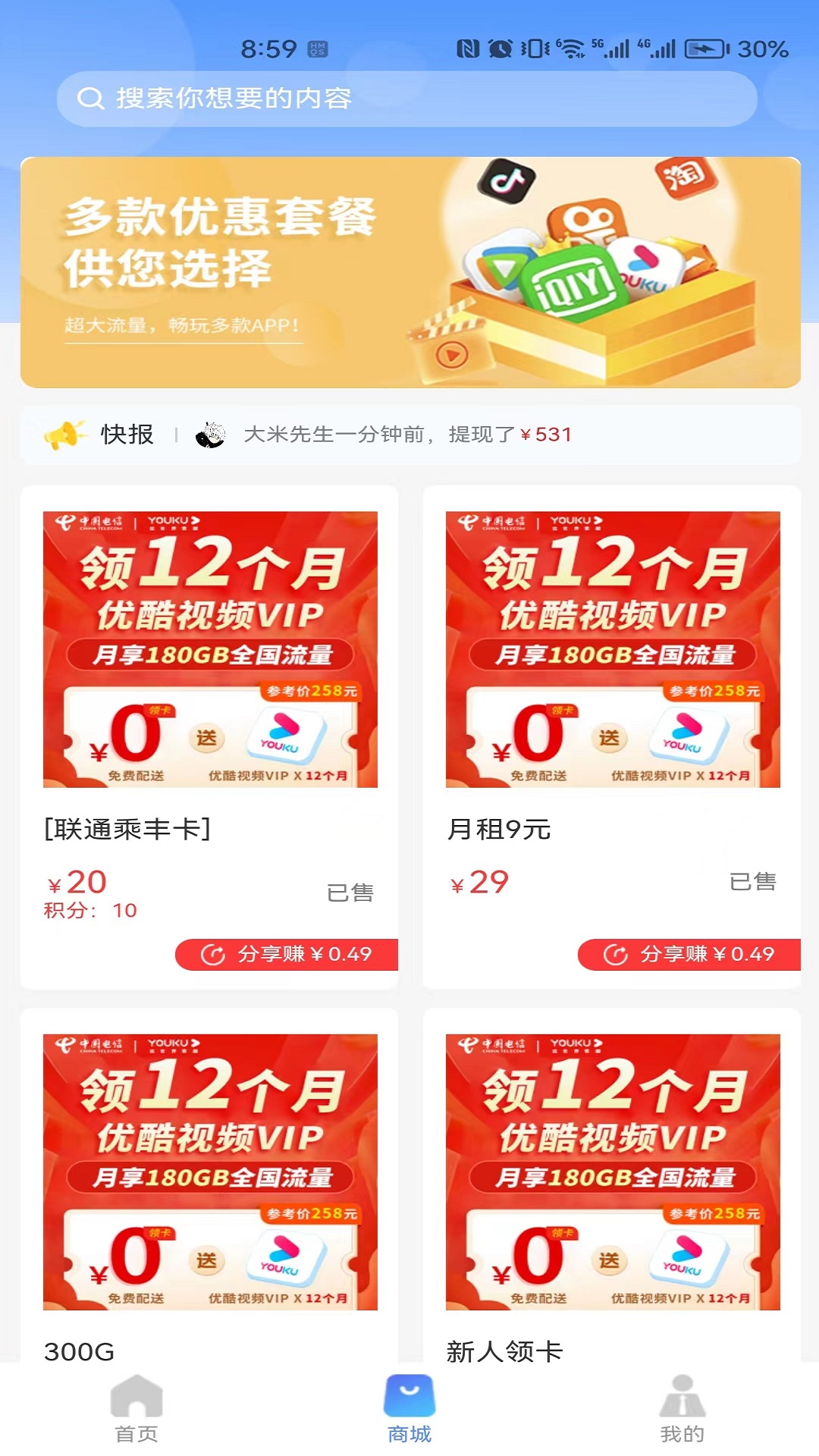Open the [联通乘丰卡] product card
This screenshot has width=819, height=1456.
tap(209, 736)
